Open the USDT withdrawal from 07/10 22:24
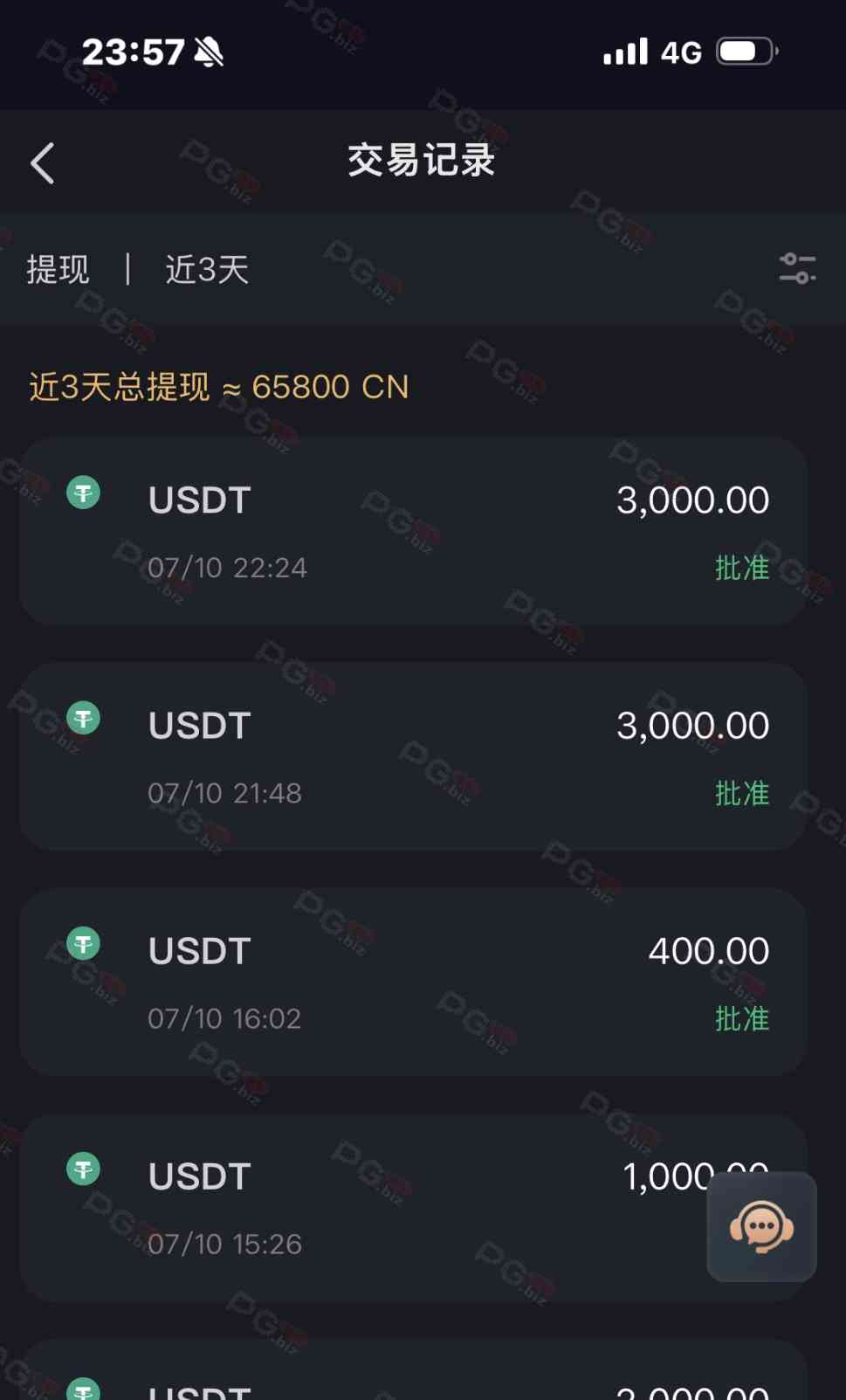 click(x=412, y=531)
